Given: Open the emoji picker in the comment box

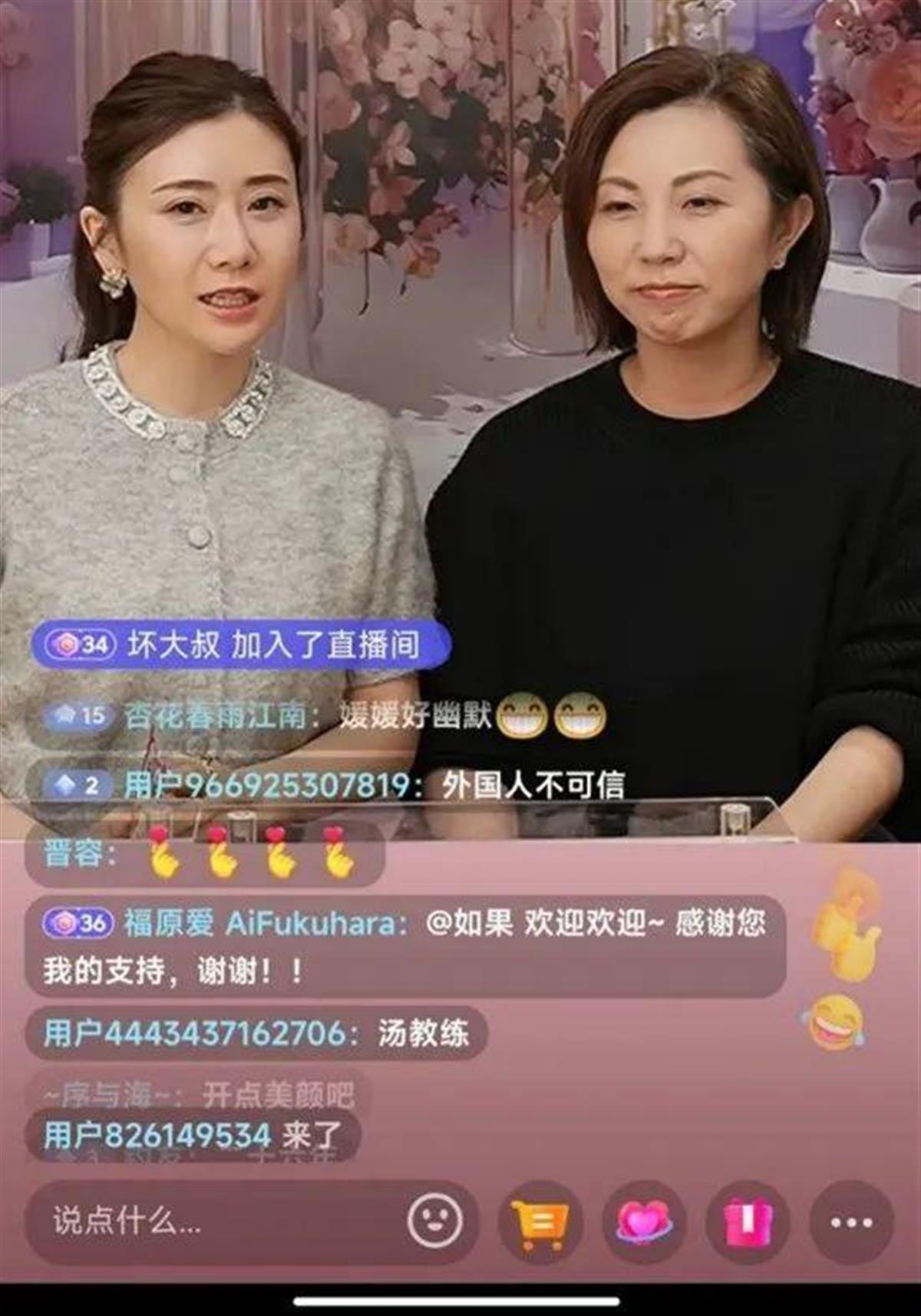Looking at the screenshot, I should click(x=434, y=1221).
